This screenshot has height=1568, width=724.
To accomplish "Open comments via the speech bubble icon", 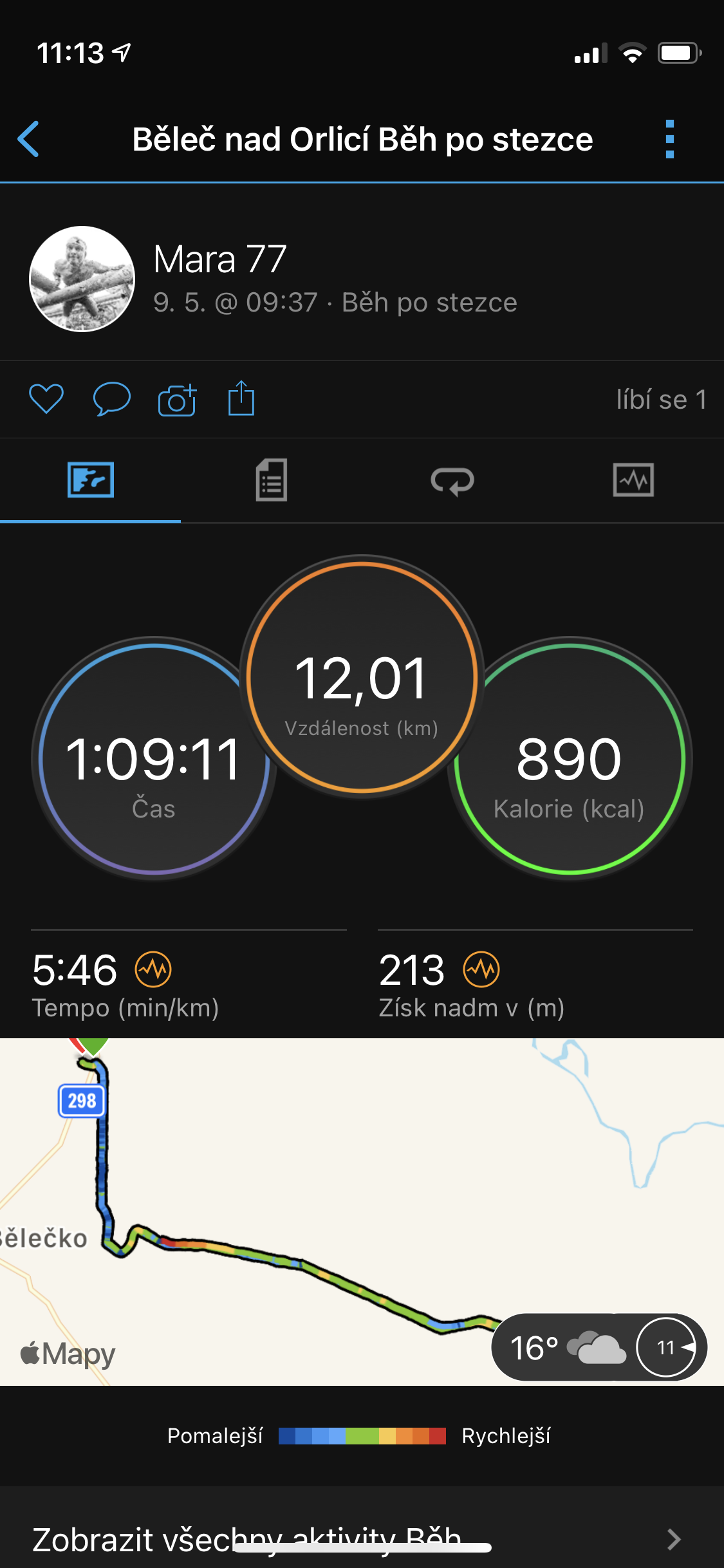I will 112,399.
